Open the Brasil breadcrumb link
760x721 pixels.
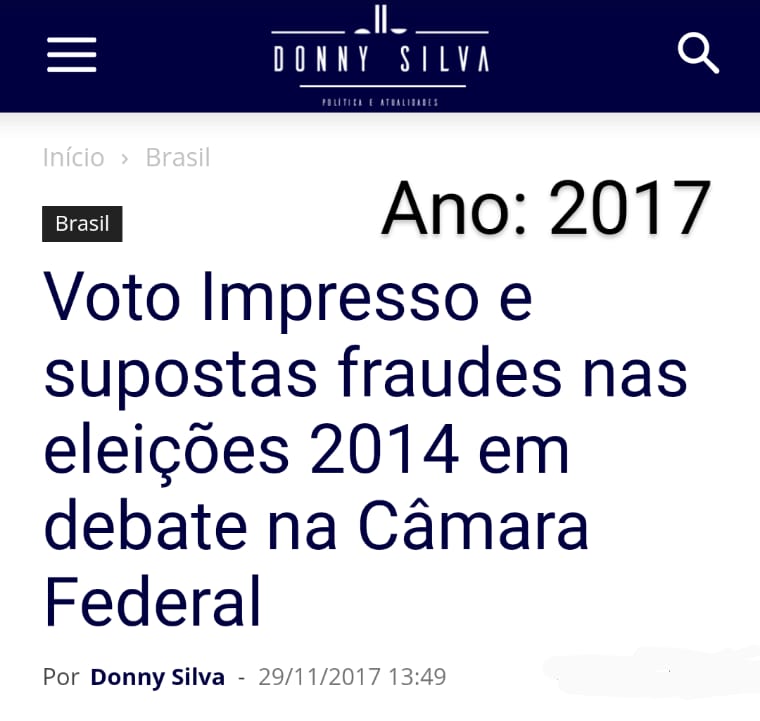177,157
